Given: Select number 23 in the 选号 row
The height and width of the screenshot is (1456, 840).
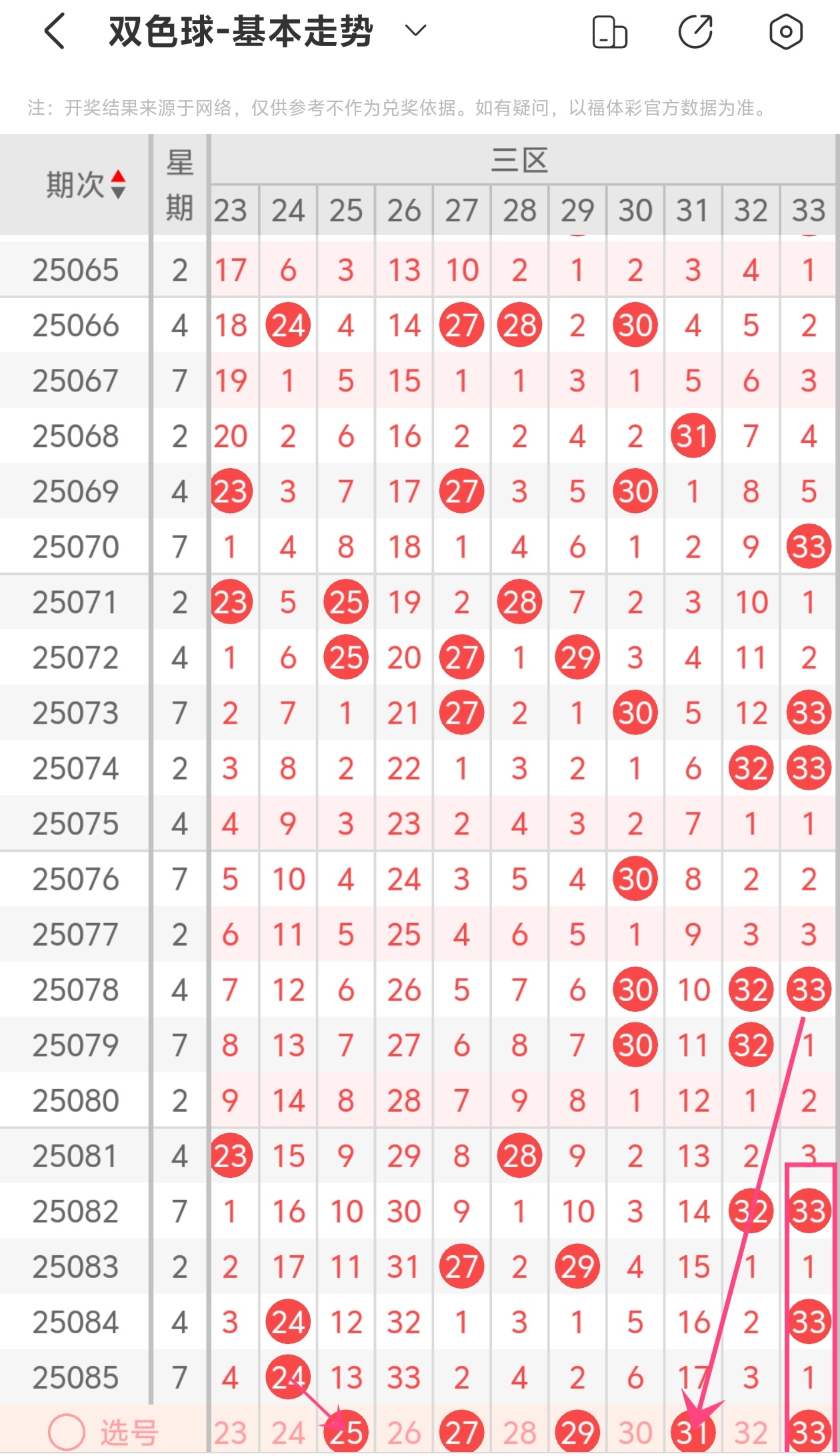Looking at the screenshot, I should click(x=231, y=1433).
